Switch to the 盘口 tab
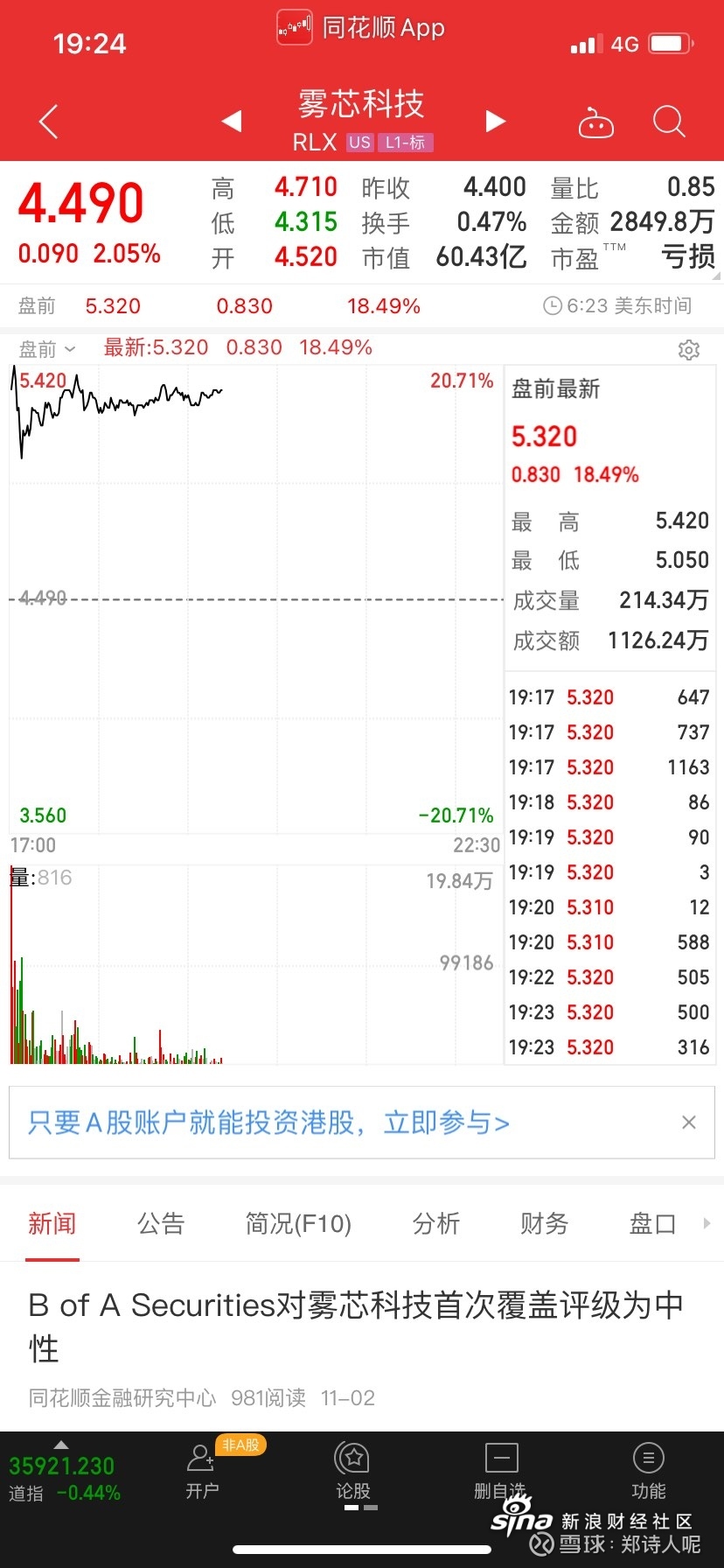The width and height of the screenshot is (724, 1568). click(x=652, y=1223)
